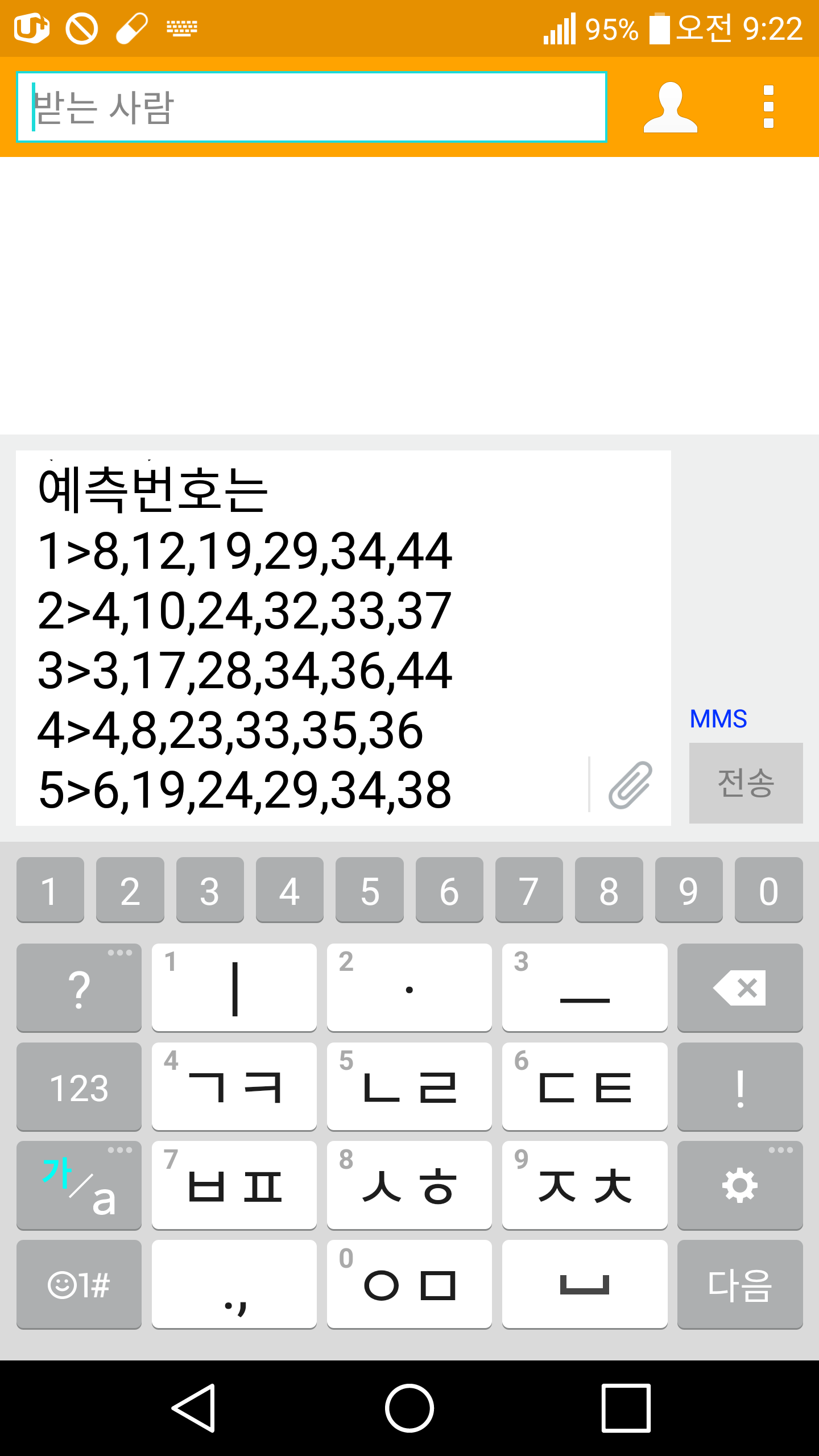Type the ㅇㅁ consonant key
This screenshot has width=819, height=1456.
409,1284
